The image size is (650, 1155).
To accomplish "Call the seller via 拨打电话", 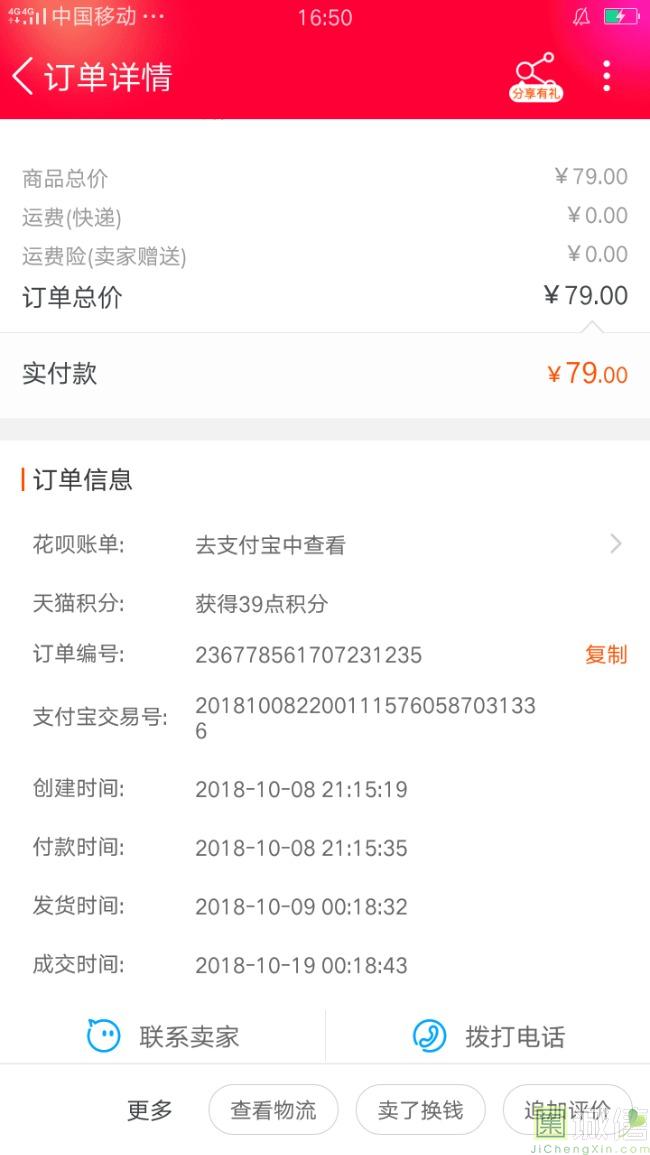I will pyautogui.click(x=489, y=1036).
